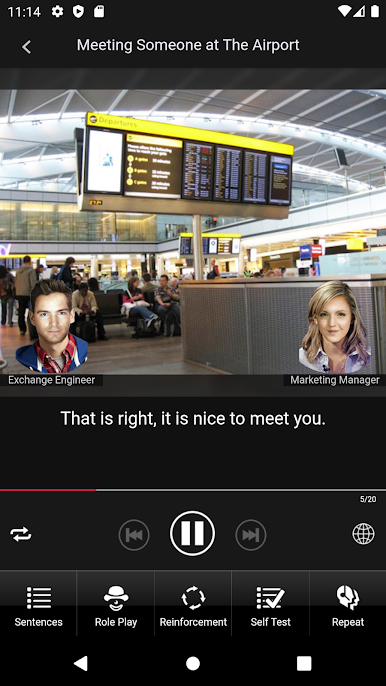Tap the playback progress bar

(x=193, y=490)
